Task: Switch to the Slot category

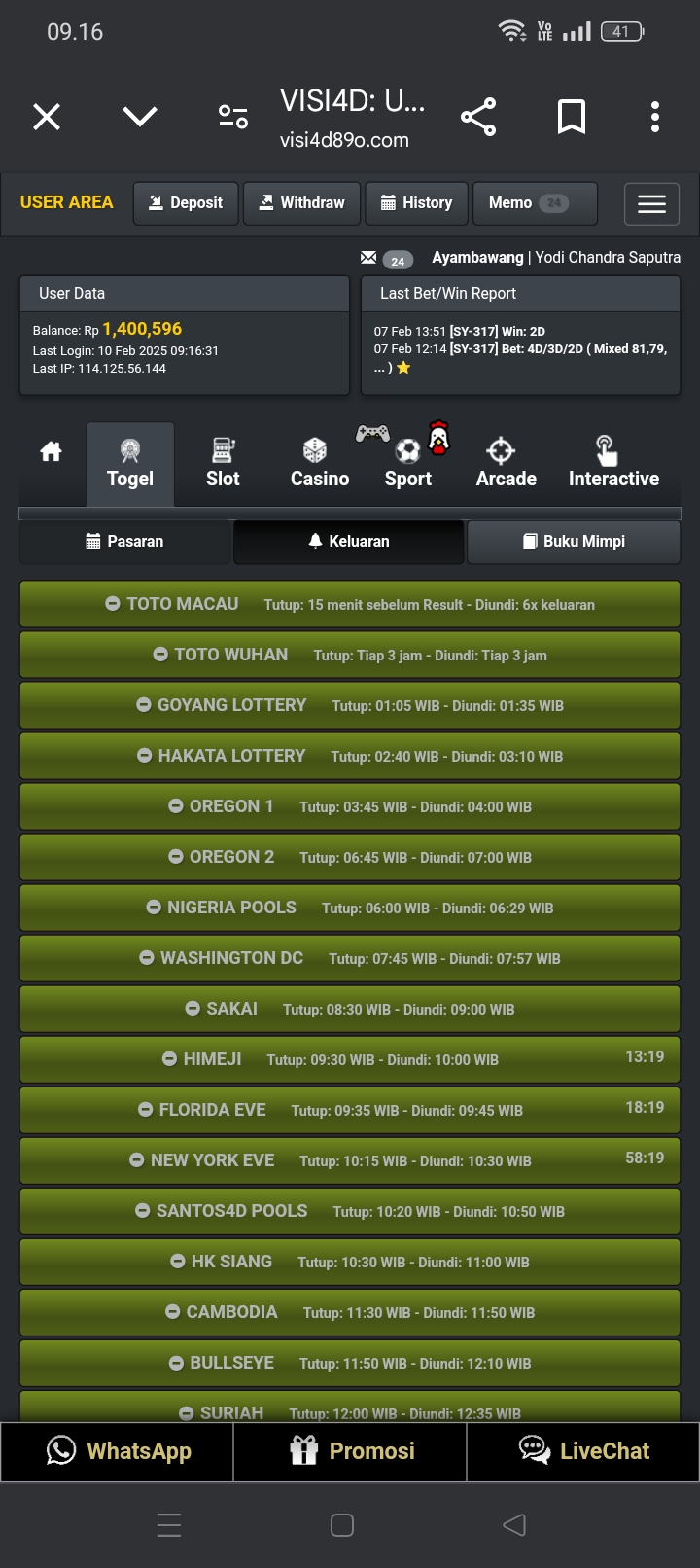Action: pyautogui.click(x=223, y=463)
